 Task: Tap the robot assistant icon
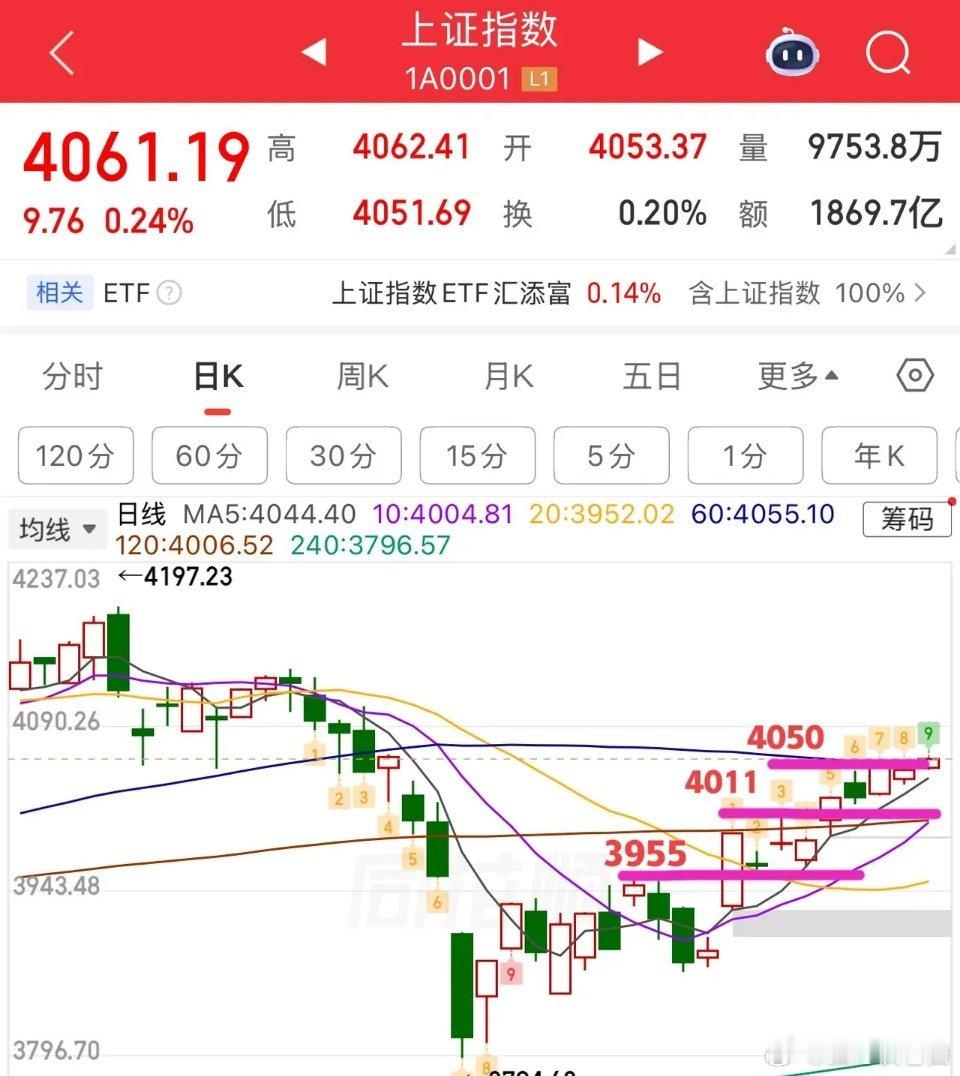(x=791, y=53)
